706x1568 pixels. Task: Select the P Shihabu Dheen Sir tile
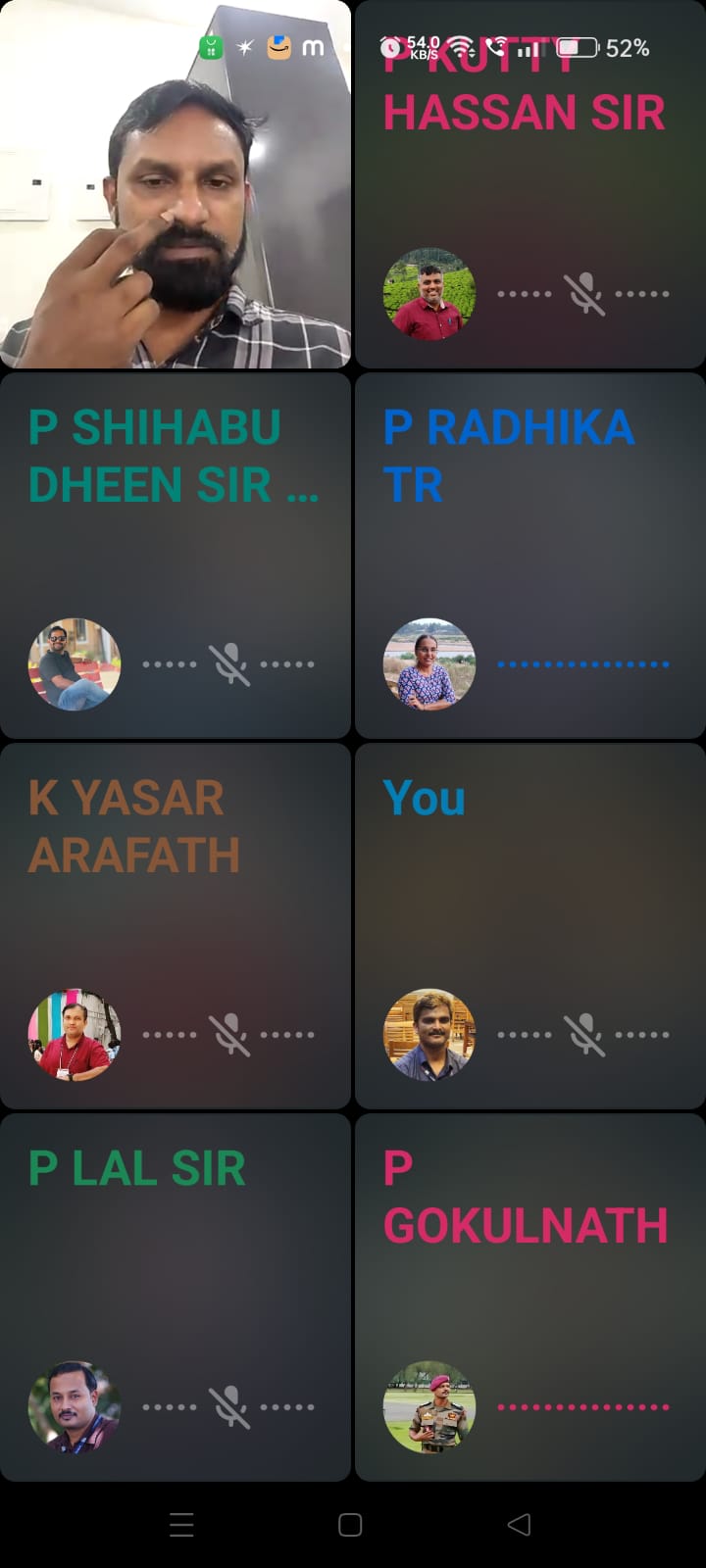[x=175, y=555]
